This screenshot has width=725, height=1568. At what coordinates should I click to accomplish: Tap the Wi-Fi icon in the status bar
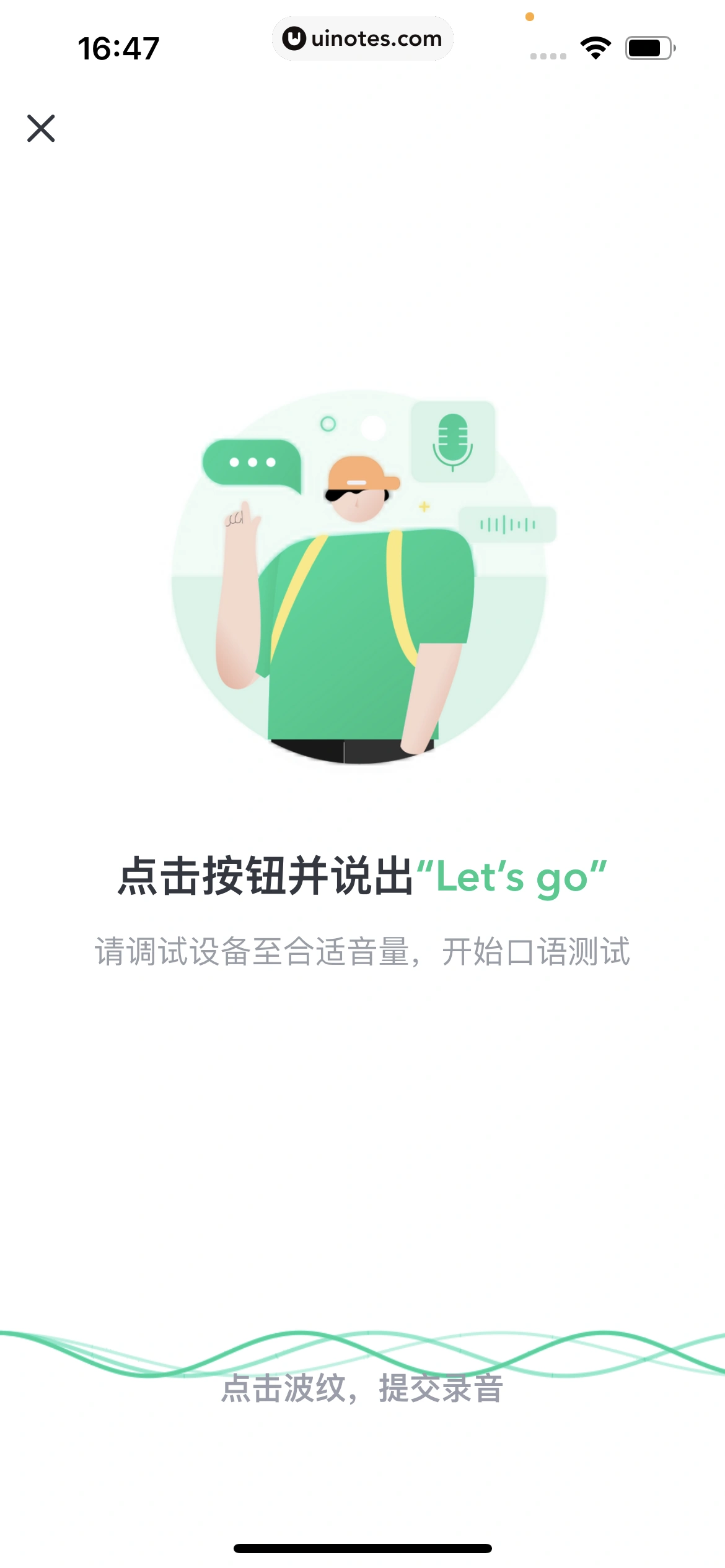[594, 46]
